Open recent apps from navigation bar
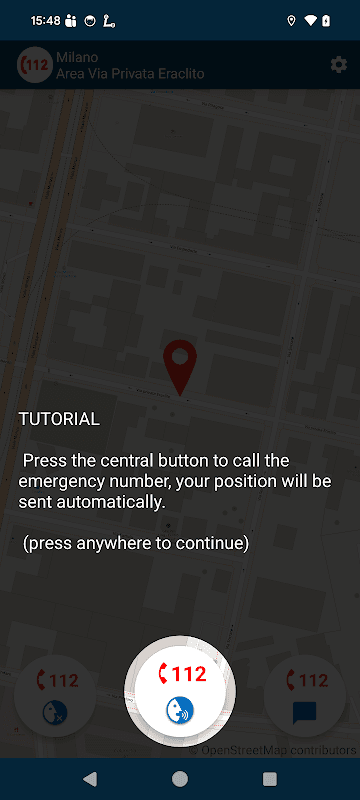 pos(270,779)
